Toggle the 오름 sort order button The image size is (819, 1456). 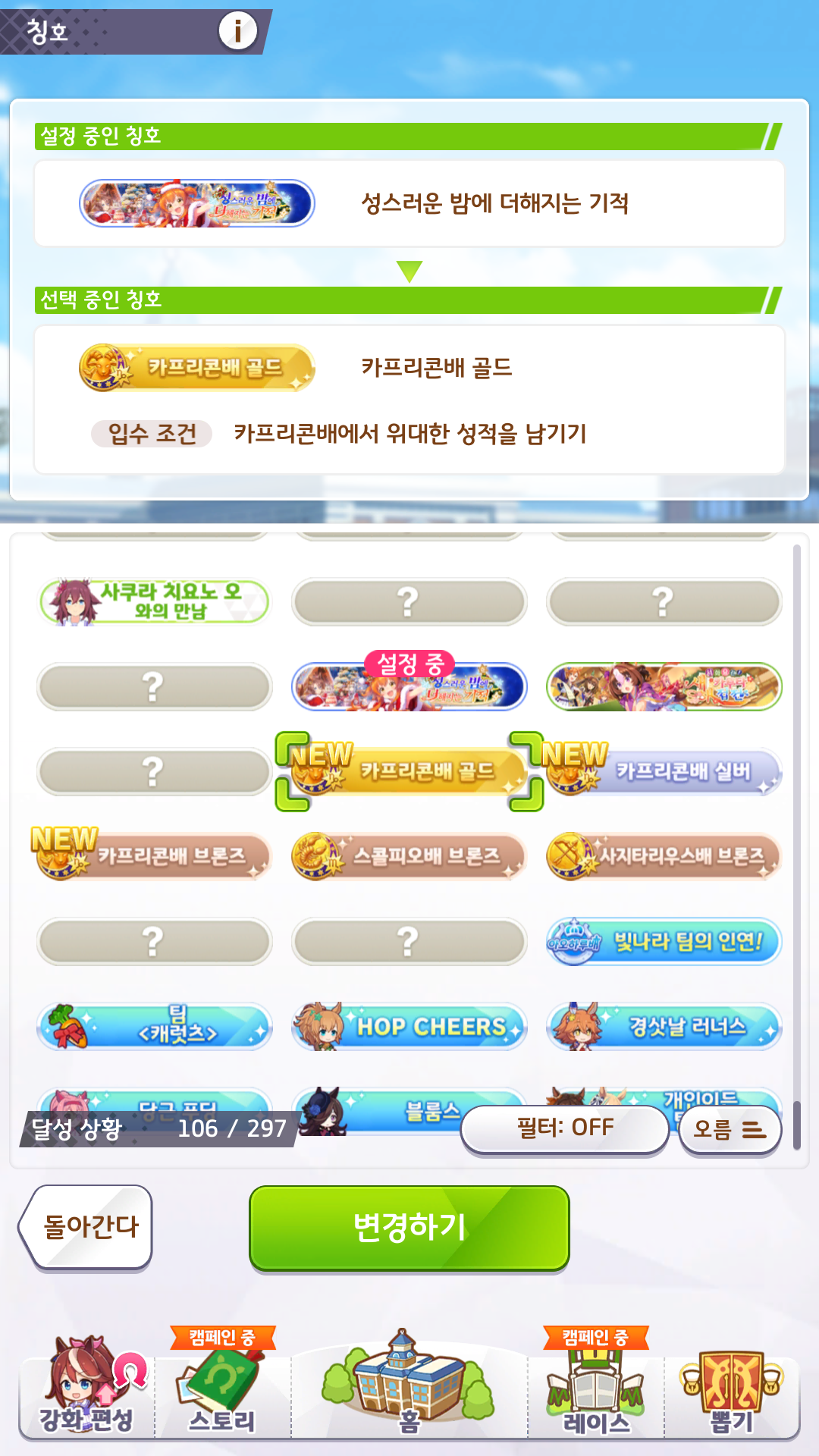pos(730,1129)
